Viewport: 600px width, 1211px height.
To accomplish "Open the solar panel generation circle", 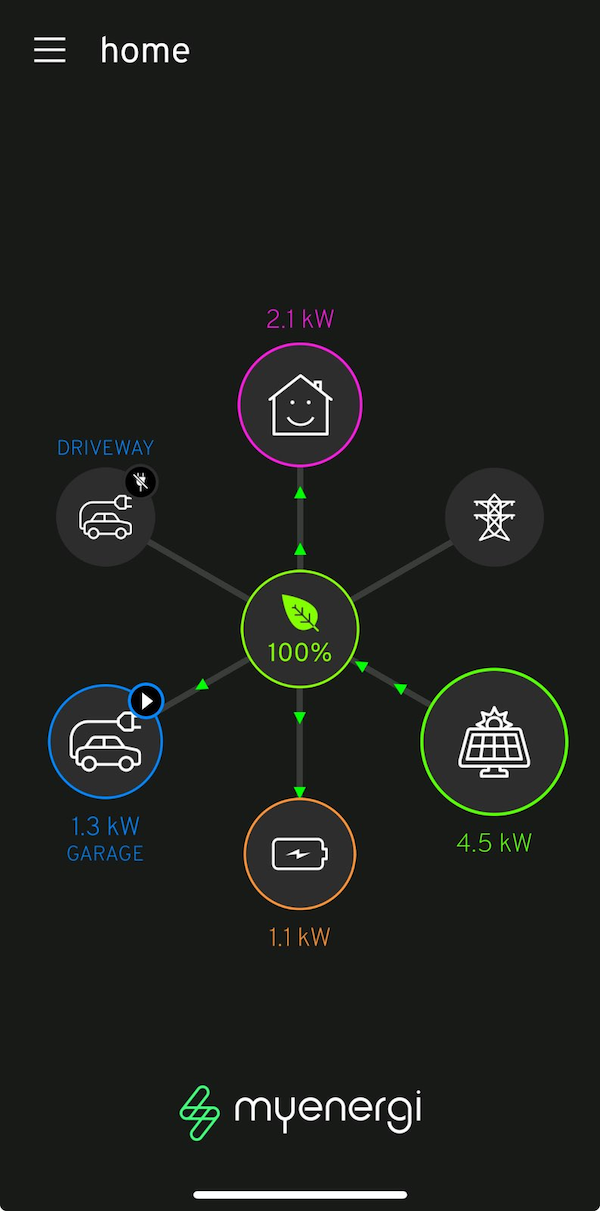I will click(494, 742).
